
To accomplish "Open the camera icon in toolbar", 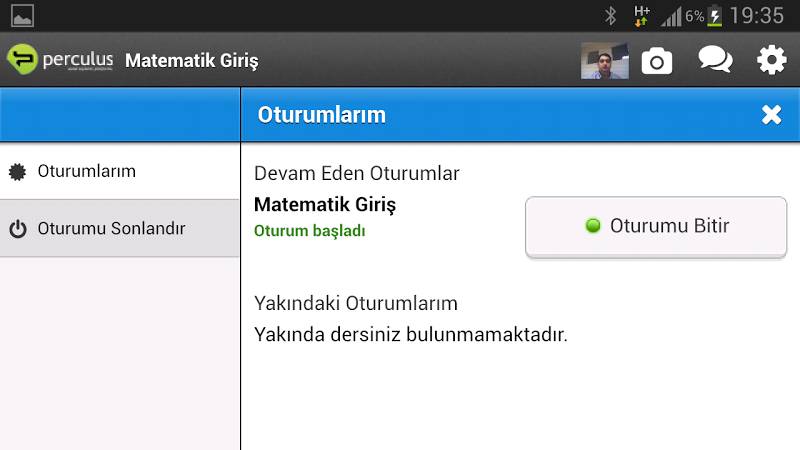I will (x=657, y=61).
